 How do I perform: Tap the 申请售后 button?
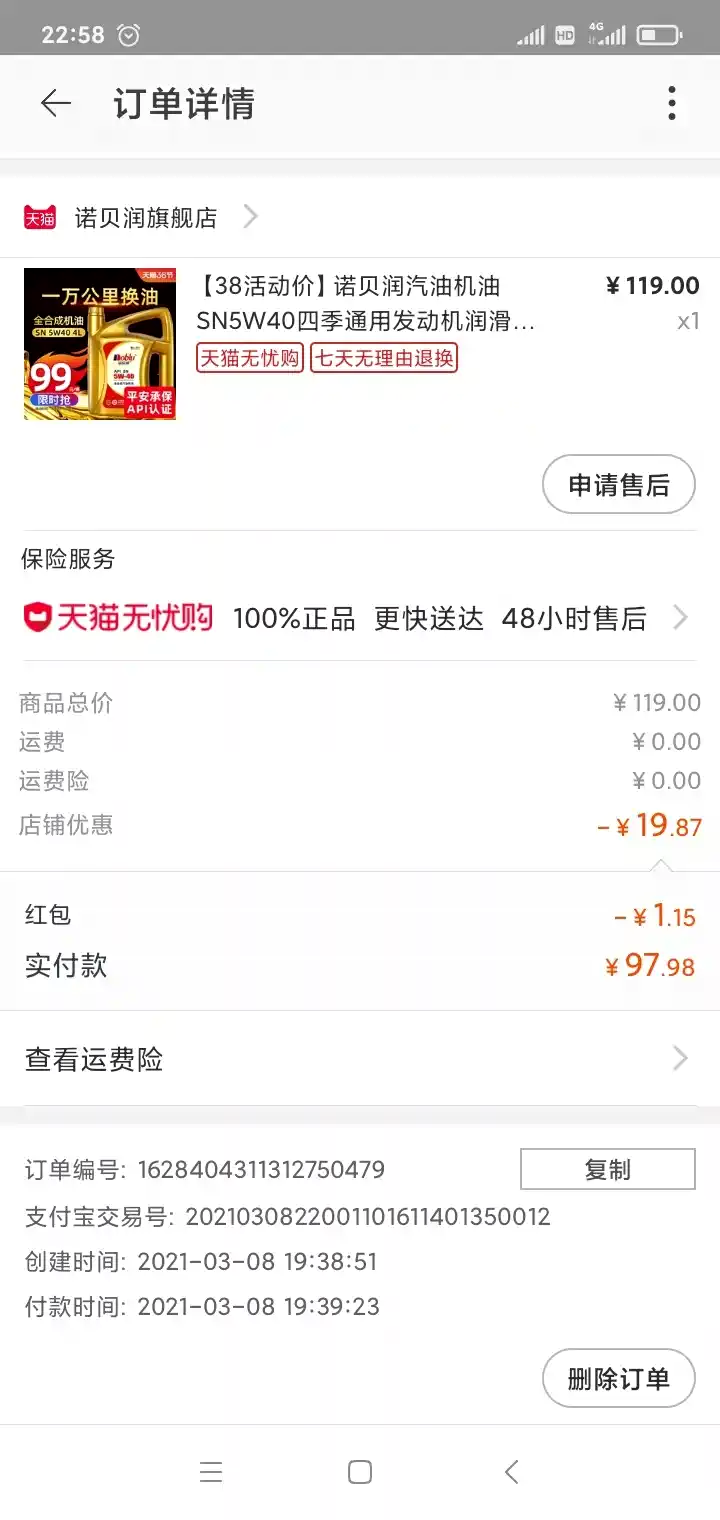pyautogui.click(x=618, y=485)
